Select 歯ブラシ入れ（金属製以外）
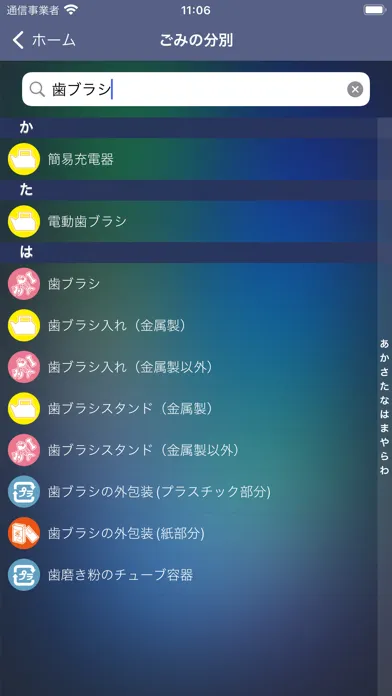 [x=189, y=367]
